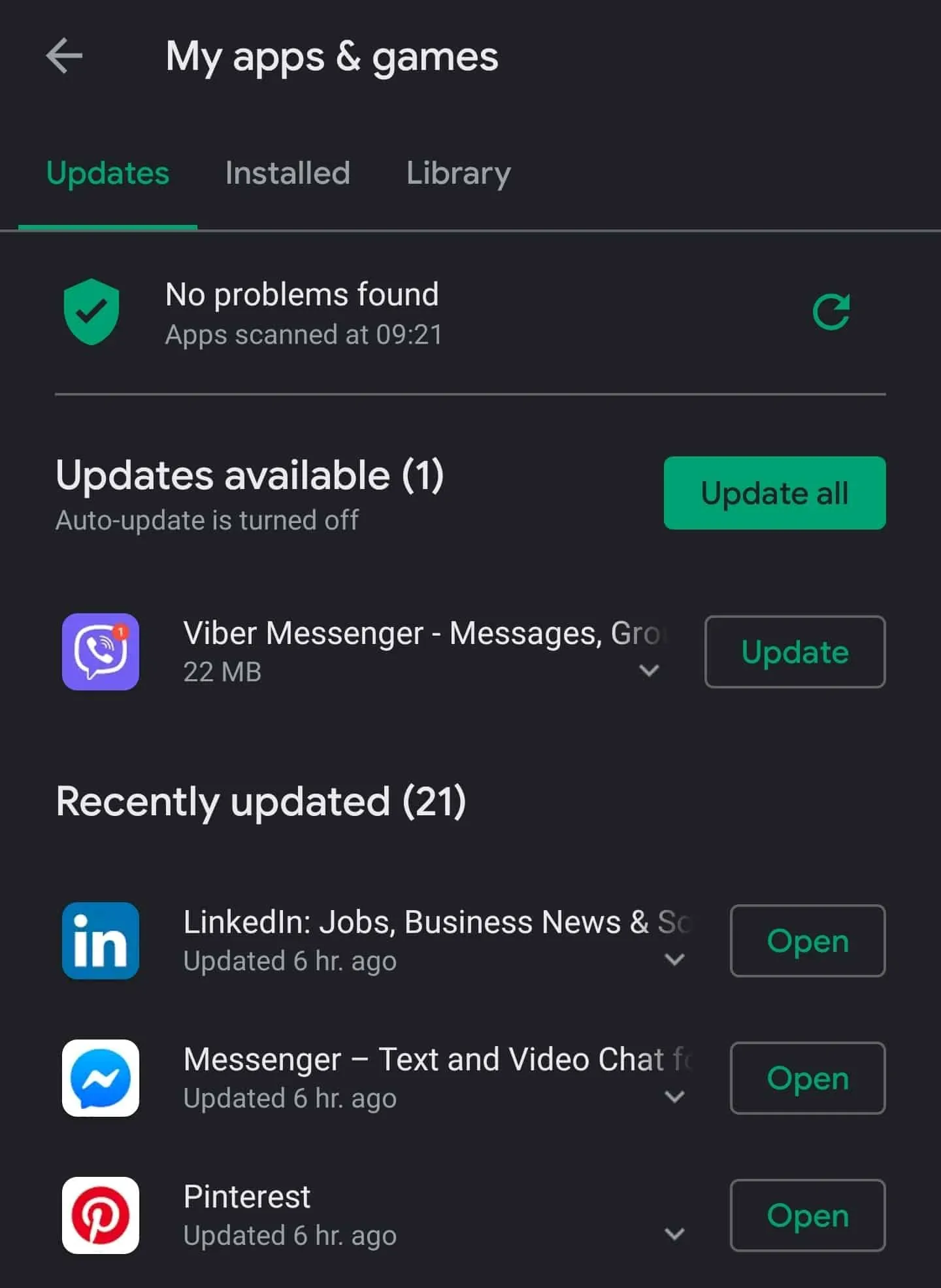Select the Updates tab
The image size is (941, 1288).
click(107, 173)
